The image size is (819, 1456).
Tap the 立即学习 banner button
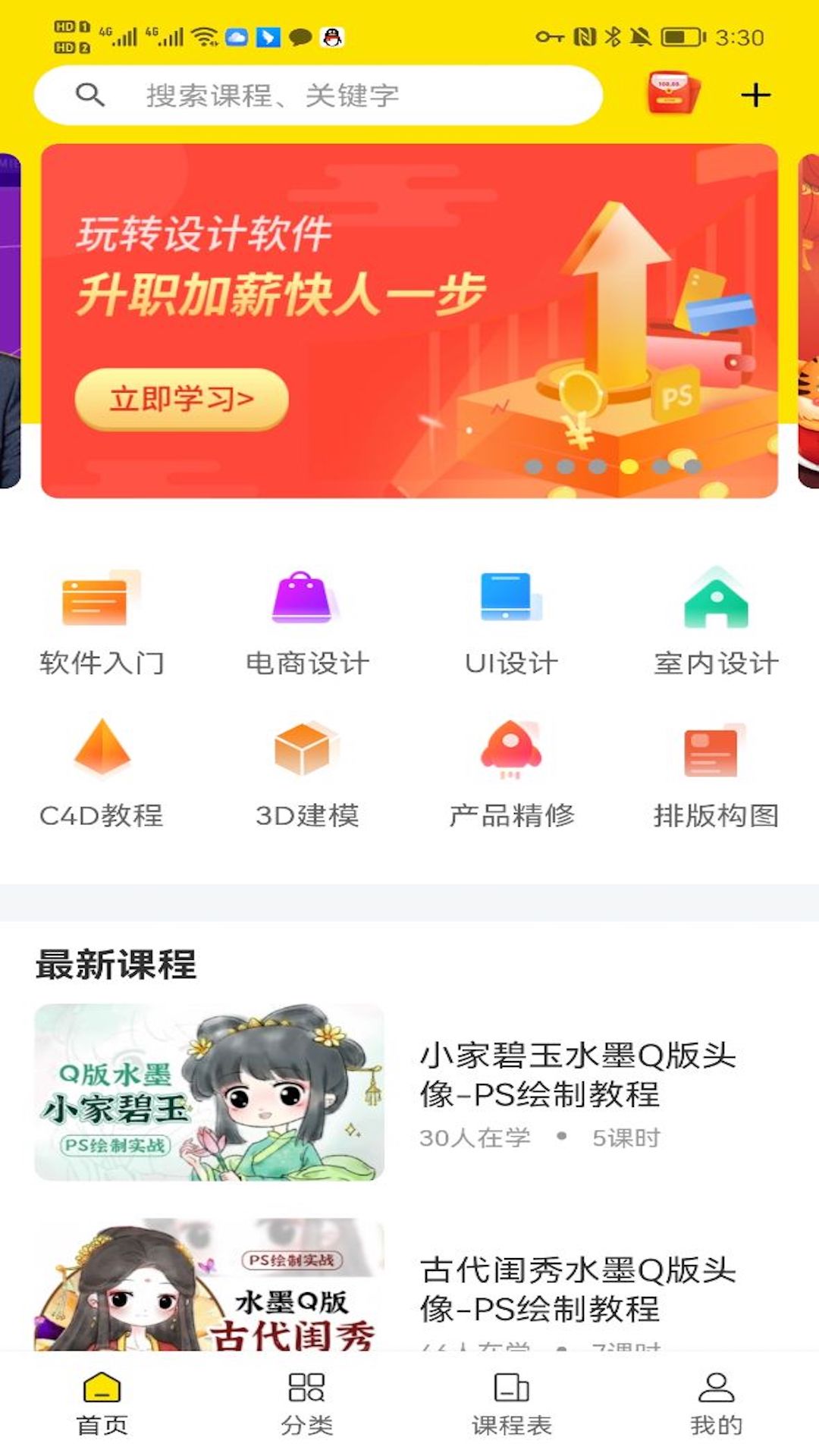coord(184,397)
